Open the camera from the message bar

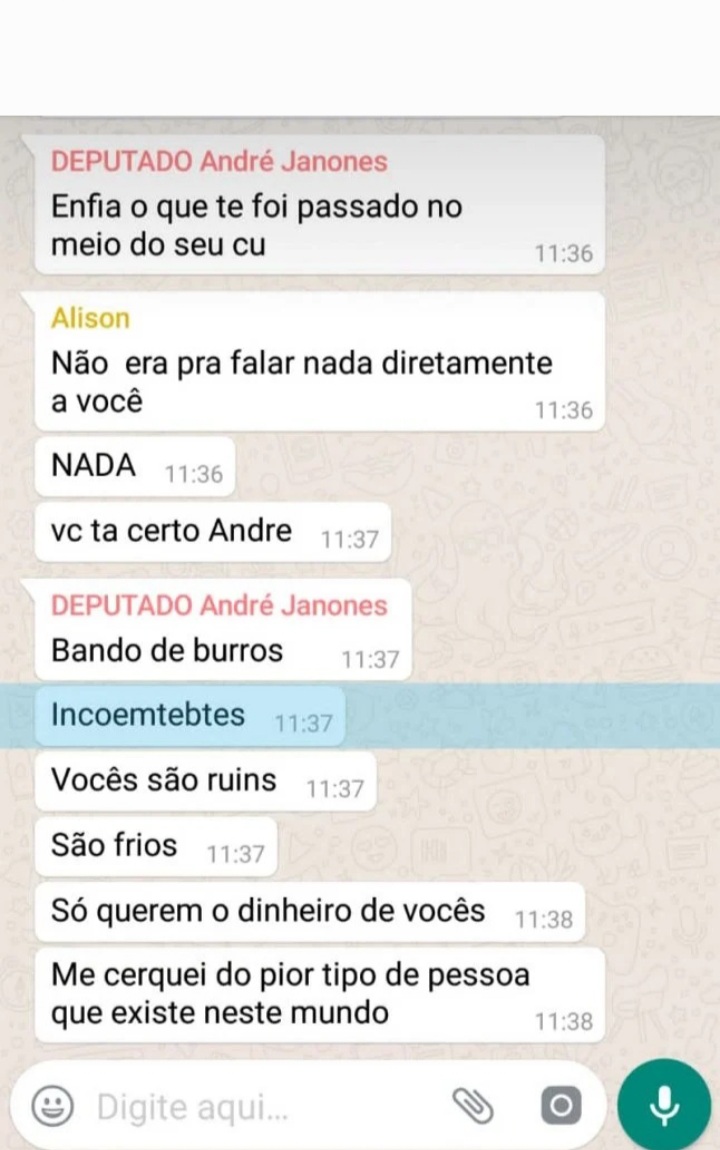561,1106
